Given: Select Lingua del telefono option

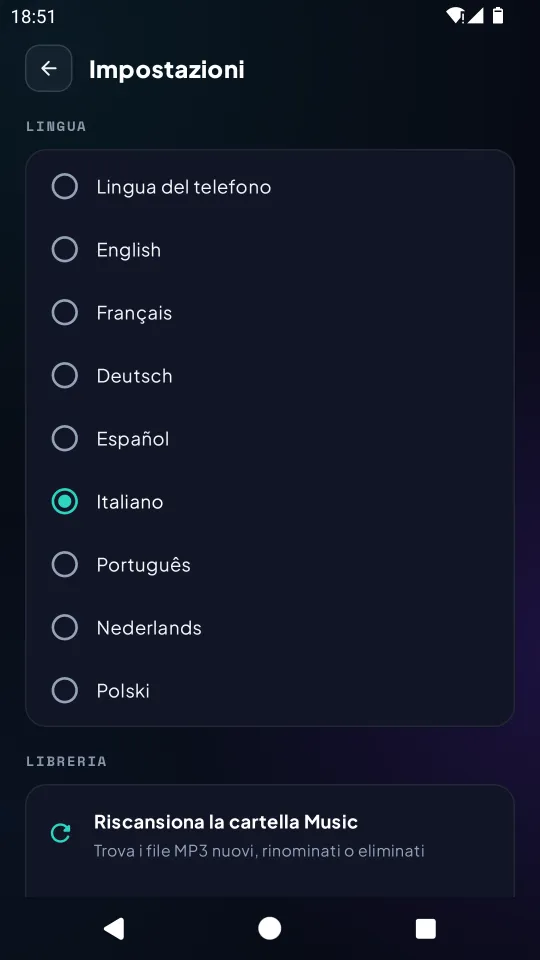Looking at the screenshot, I should pos(269,187).
